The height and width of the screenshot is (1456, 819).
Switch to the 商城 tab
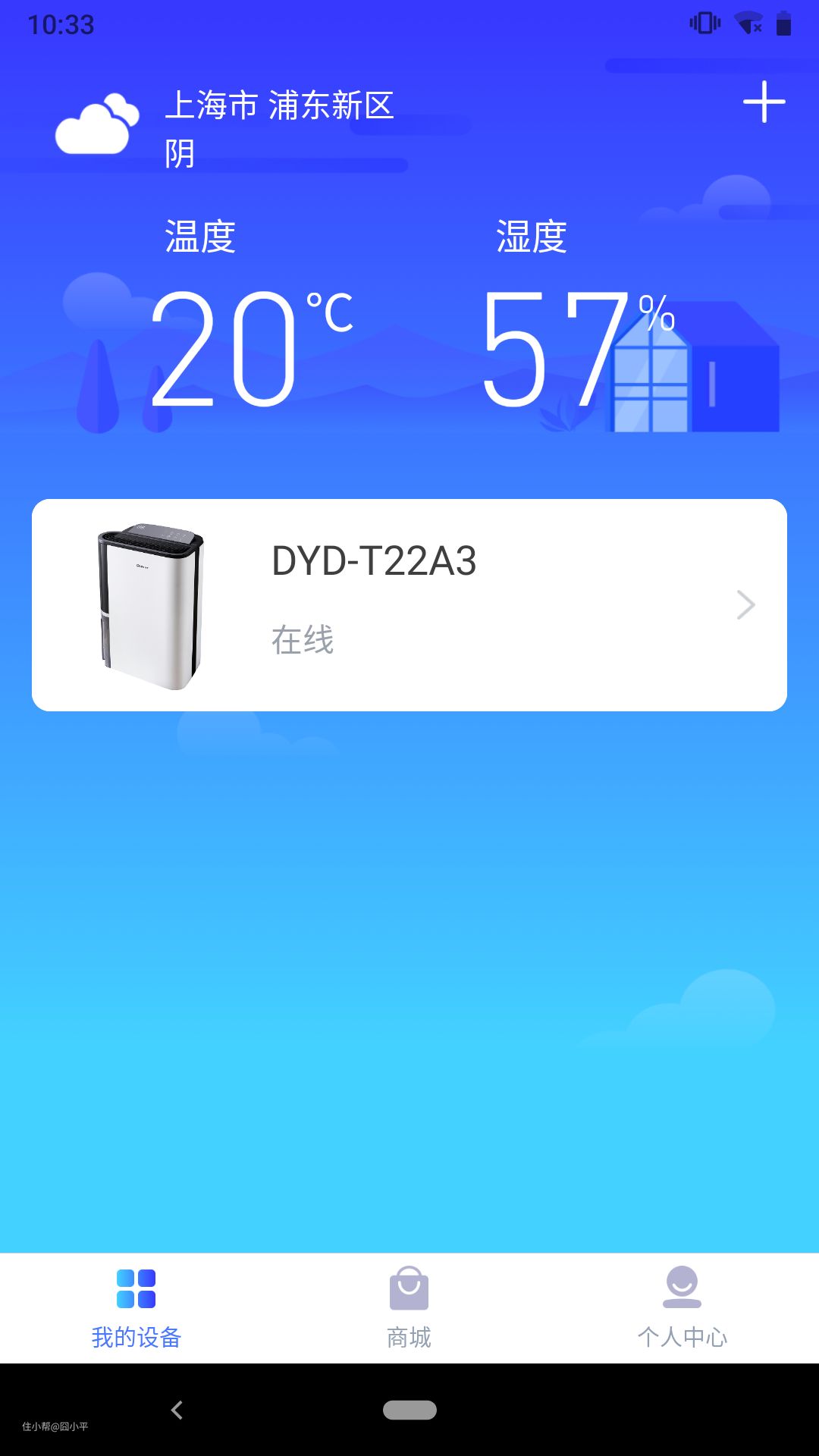tap(409, 1307)
